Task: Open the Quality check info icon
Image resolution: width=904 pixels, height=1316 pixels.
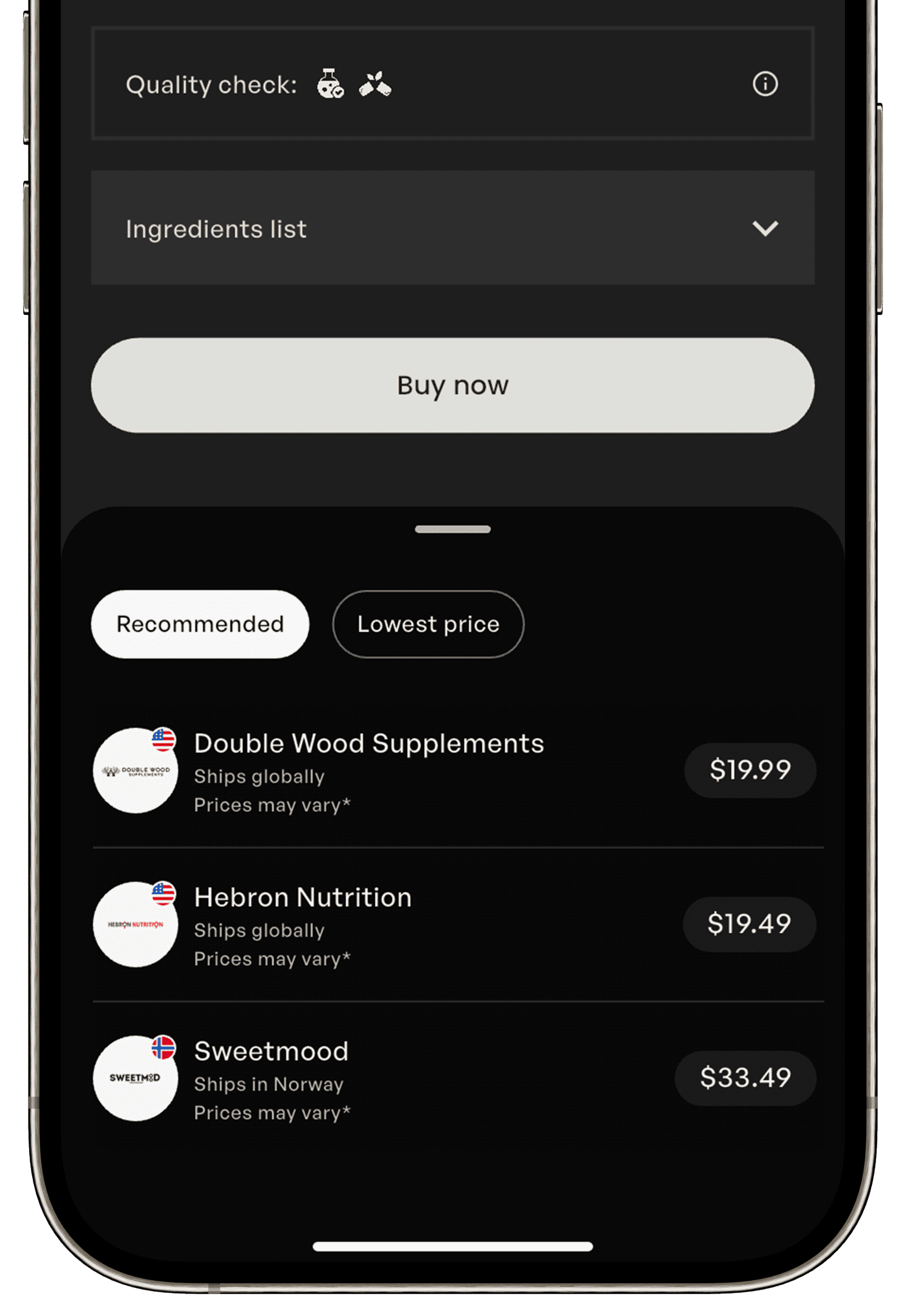Action: (765, 84)
